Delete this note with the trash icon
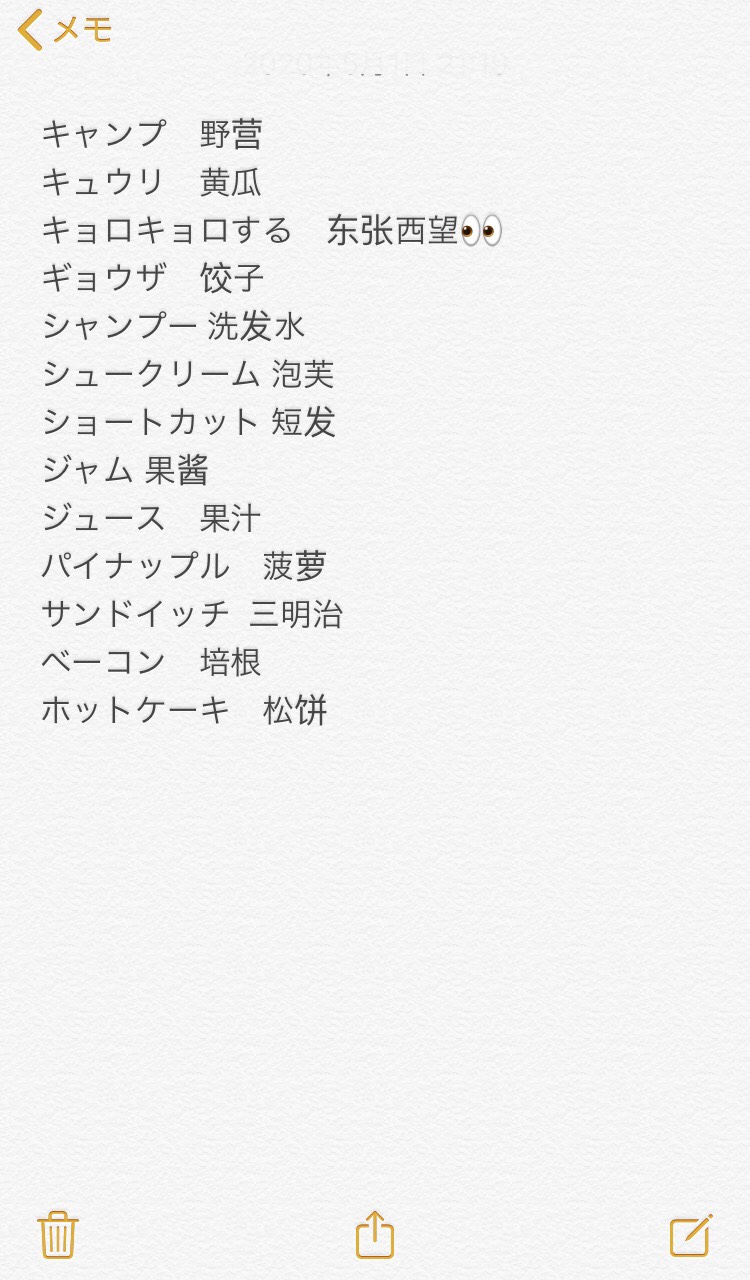 58,1234
